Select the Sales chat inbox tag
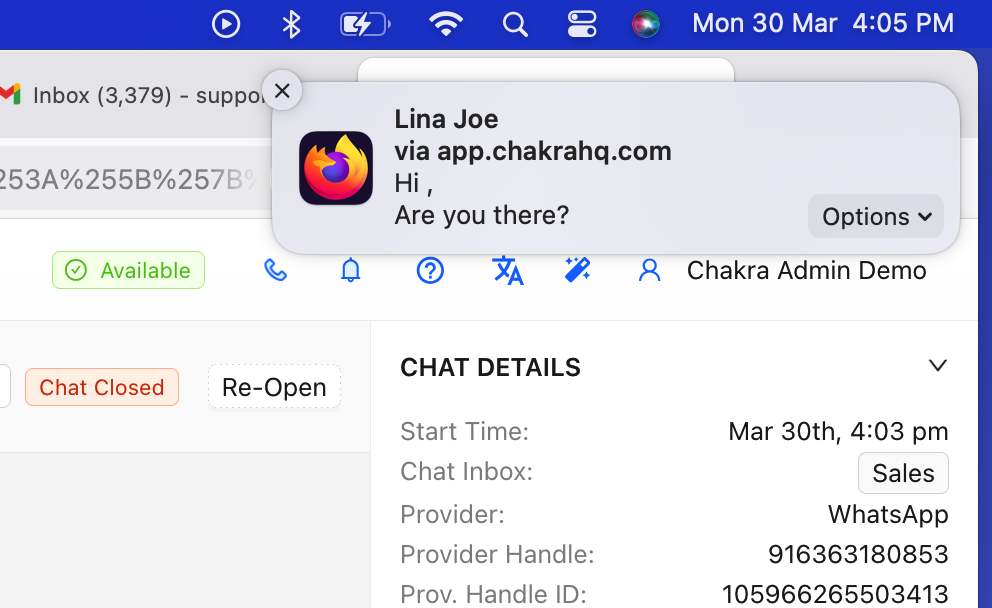The height and width of the screenshot is (608, 992). tap(903, 473)
